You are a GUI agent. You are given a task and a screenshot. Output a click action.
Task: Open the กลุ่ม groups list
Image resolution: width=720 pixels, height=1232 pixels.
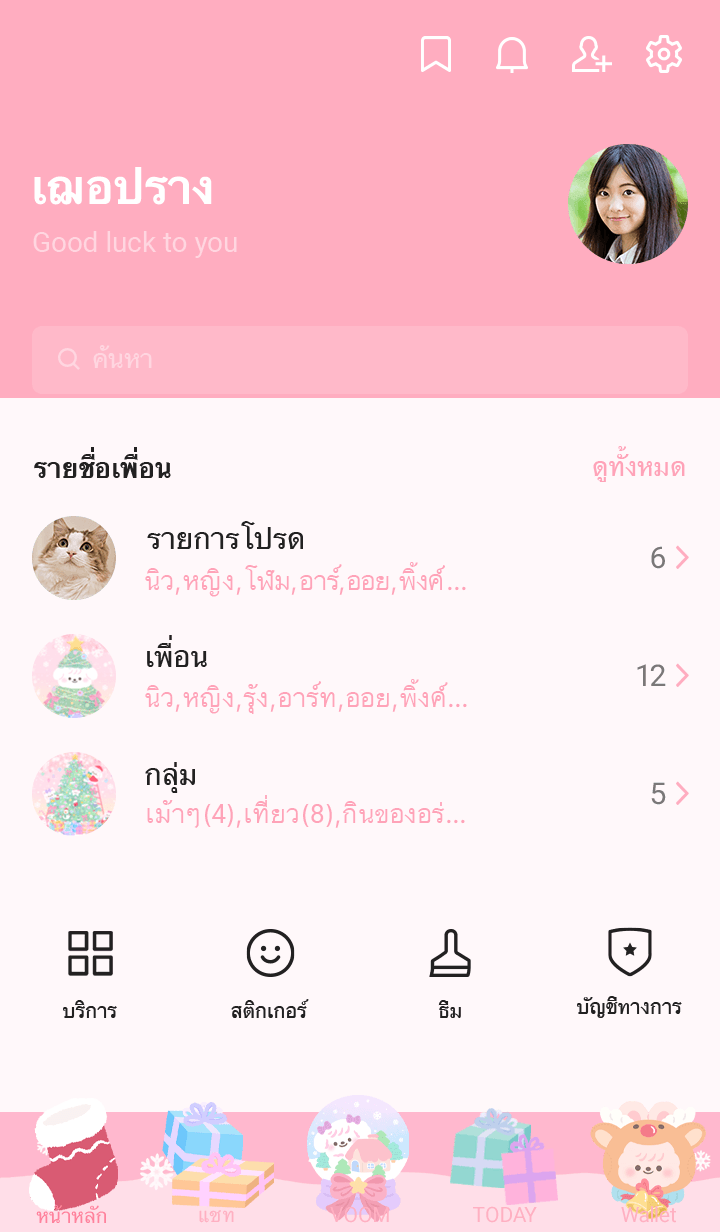360,794
